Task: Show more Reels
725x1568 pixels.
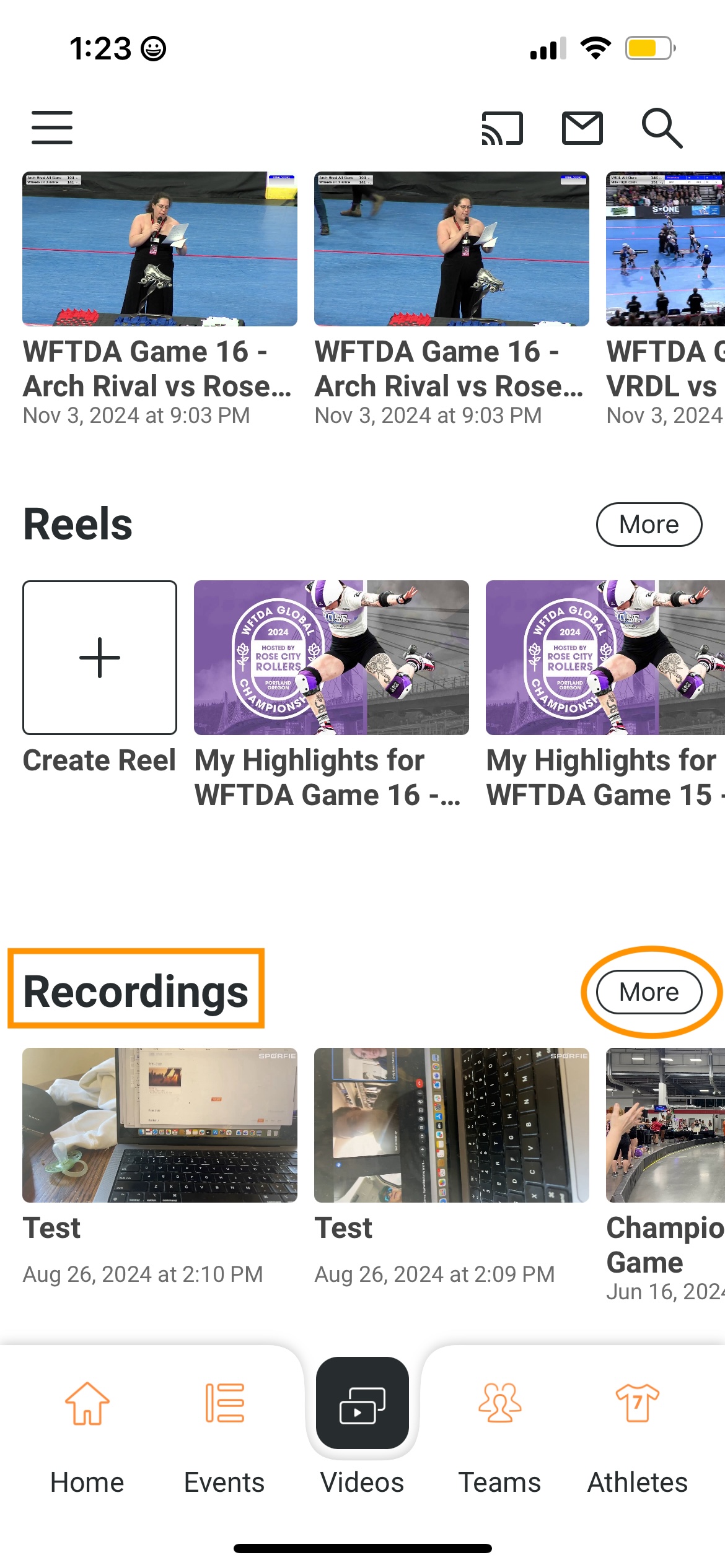Action: 649,525
